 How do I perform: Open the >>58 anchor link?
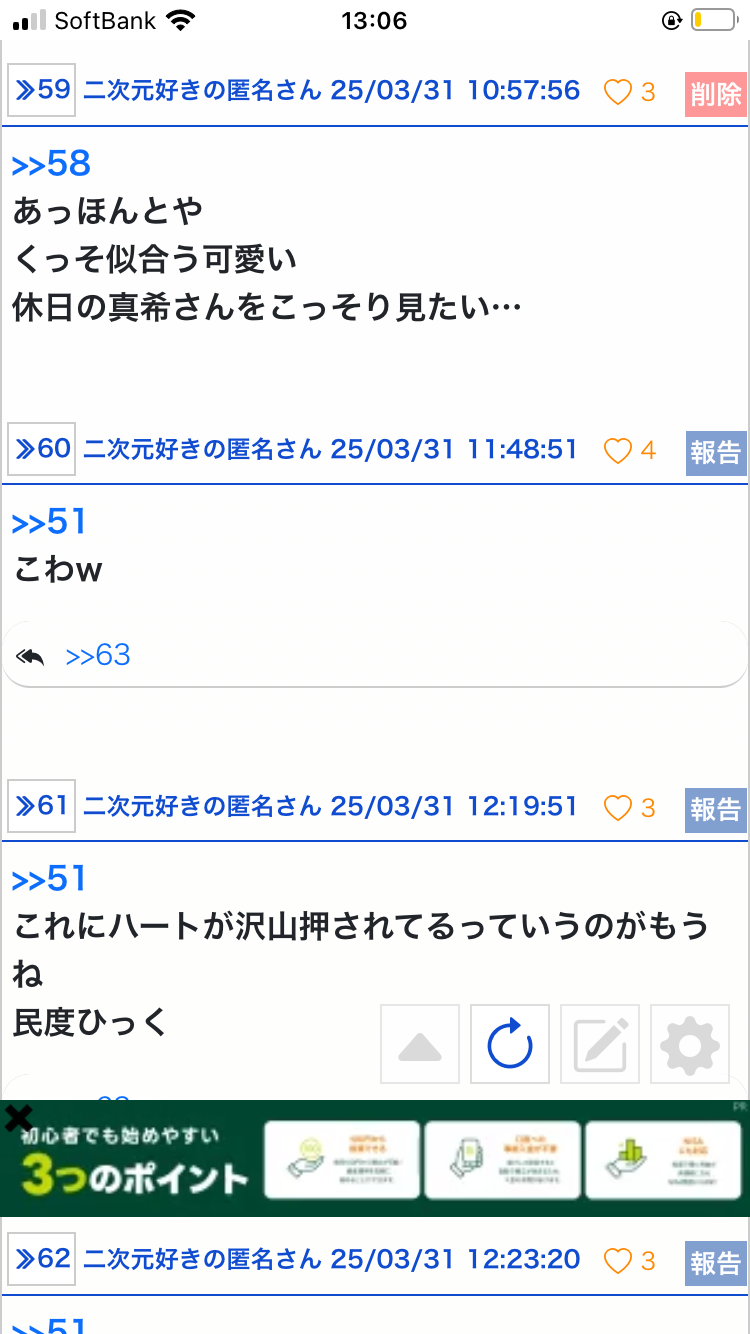(x=51, y=163)
